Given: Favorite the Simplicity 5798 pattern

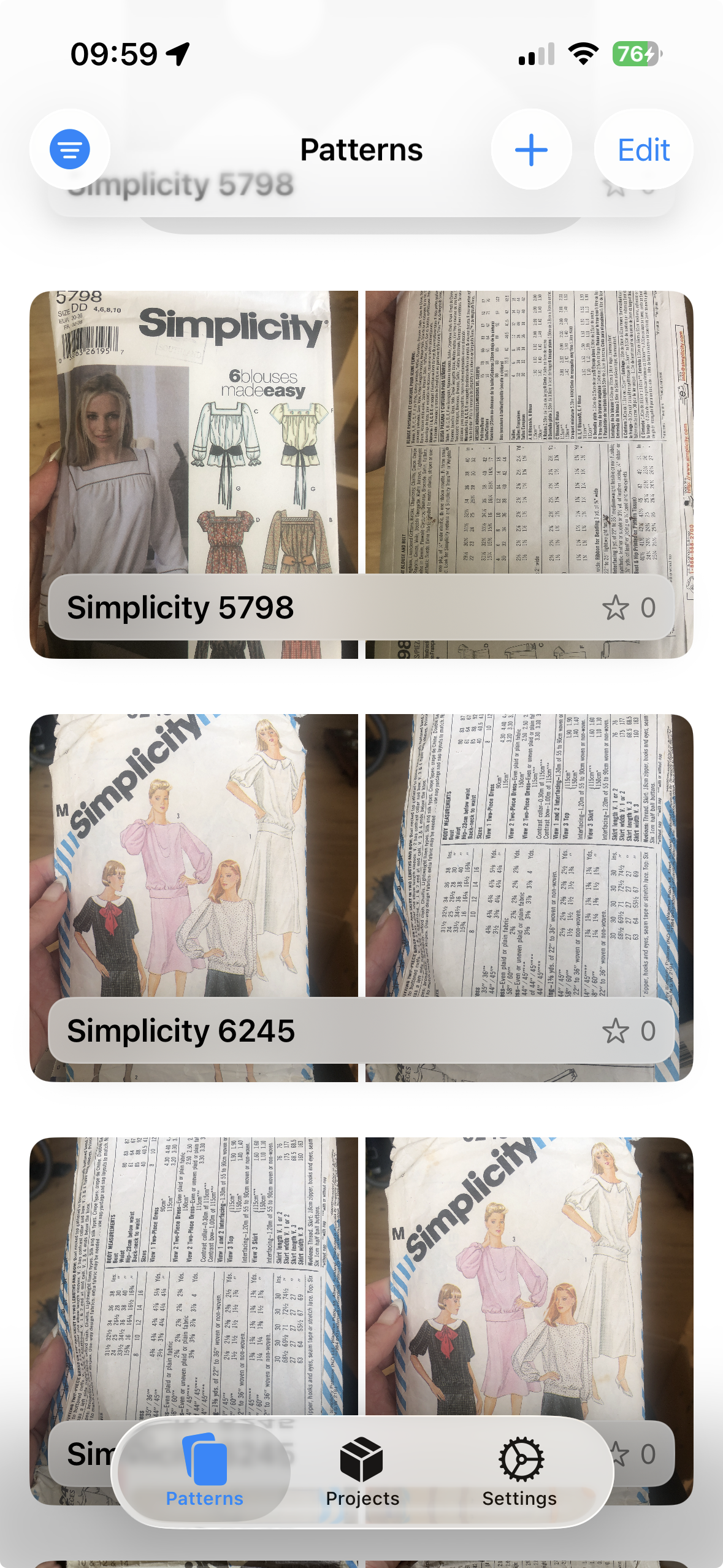Looking at the screenshot, I should pyautogui.click(x=615, y=608).
